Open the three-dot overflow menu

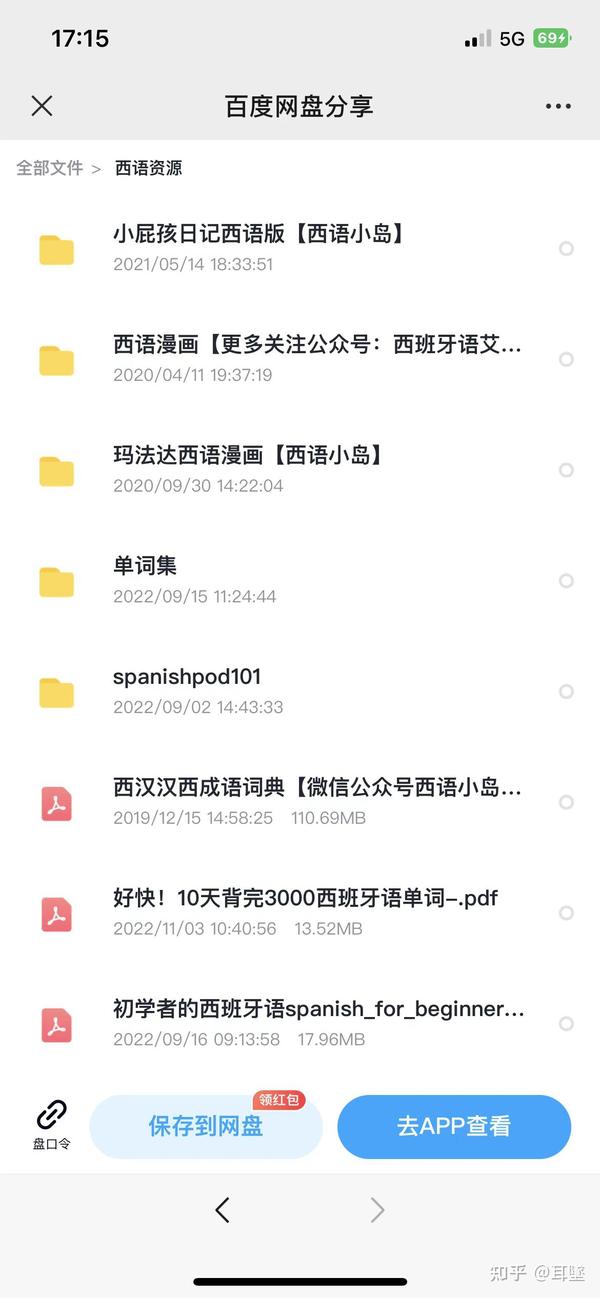(557, 106)
